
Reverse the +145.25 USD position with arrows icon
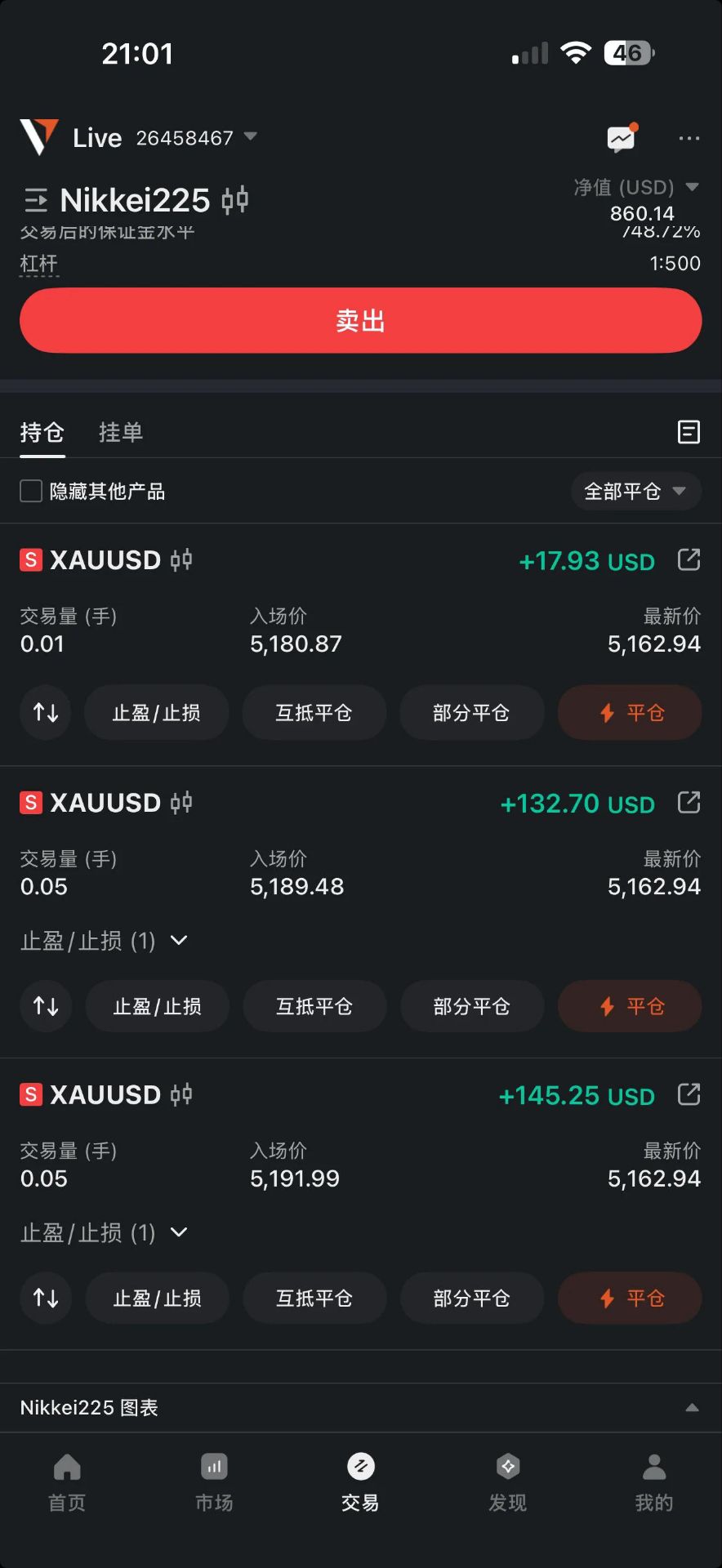tap(46, 1298)
